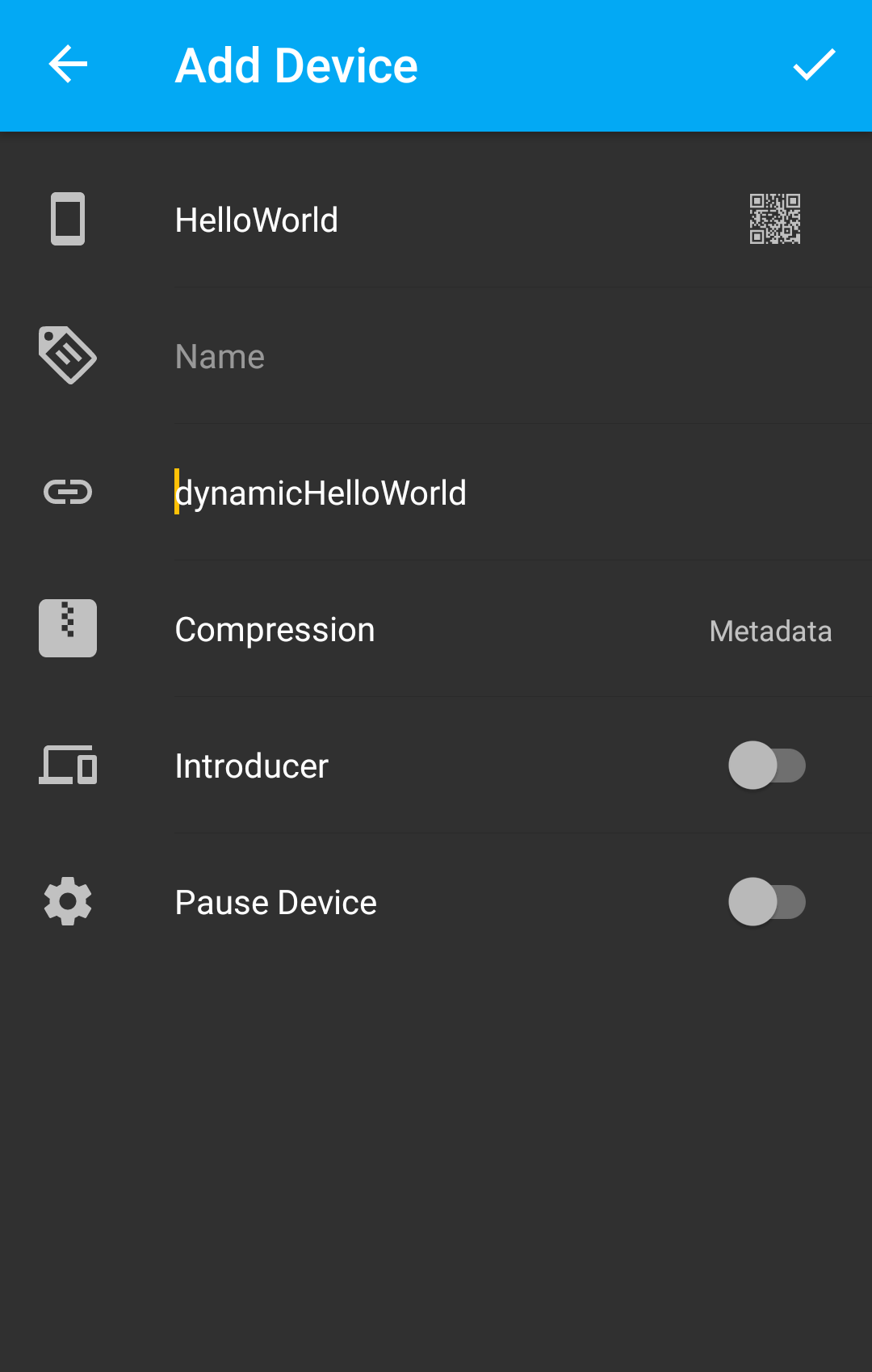The image size is (872, 1372).
Task: Confirm adding device with checkmark
Action: tap(814, 65)
